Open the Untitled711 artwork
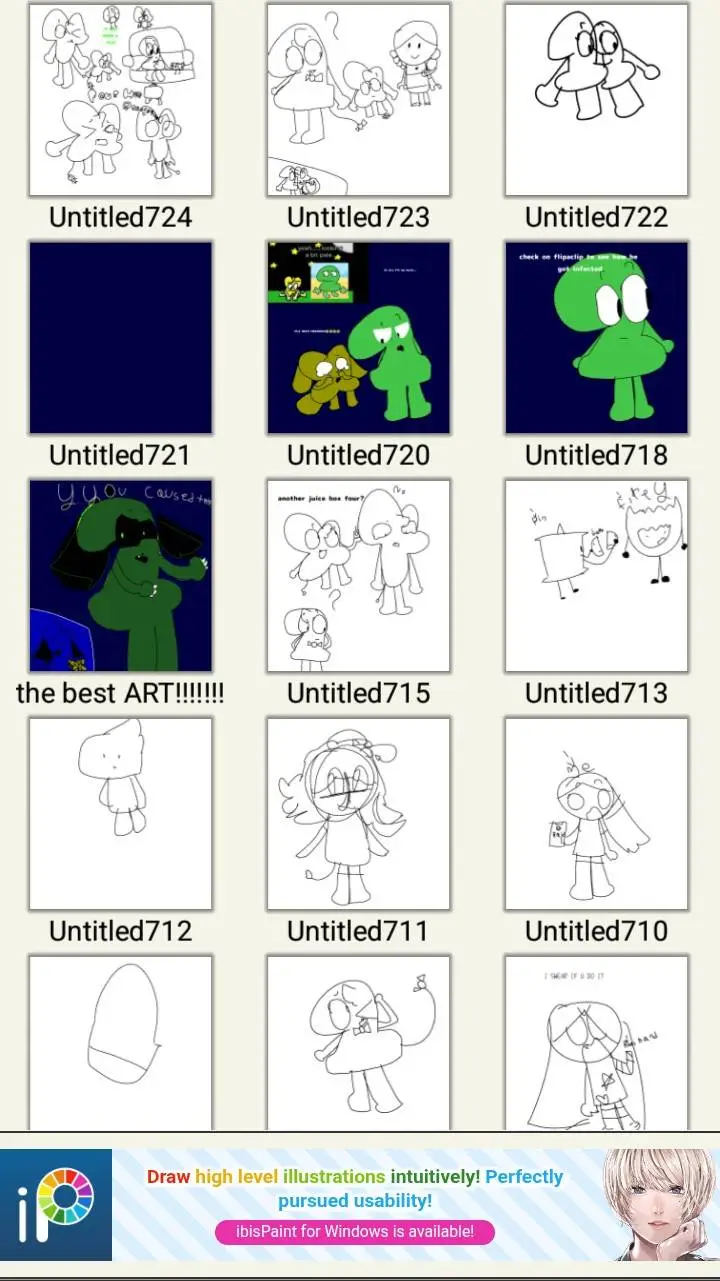Image resolution: width=720 pixels, height=1281 pixels. [x=358, y=813]
